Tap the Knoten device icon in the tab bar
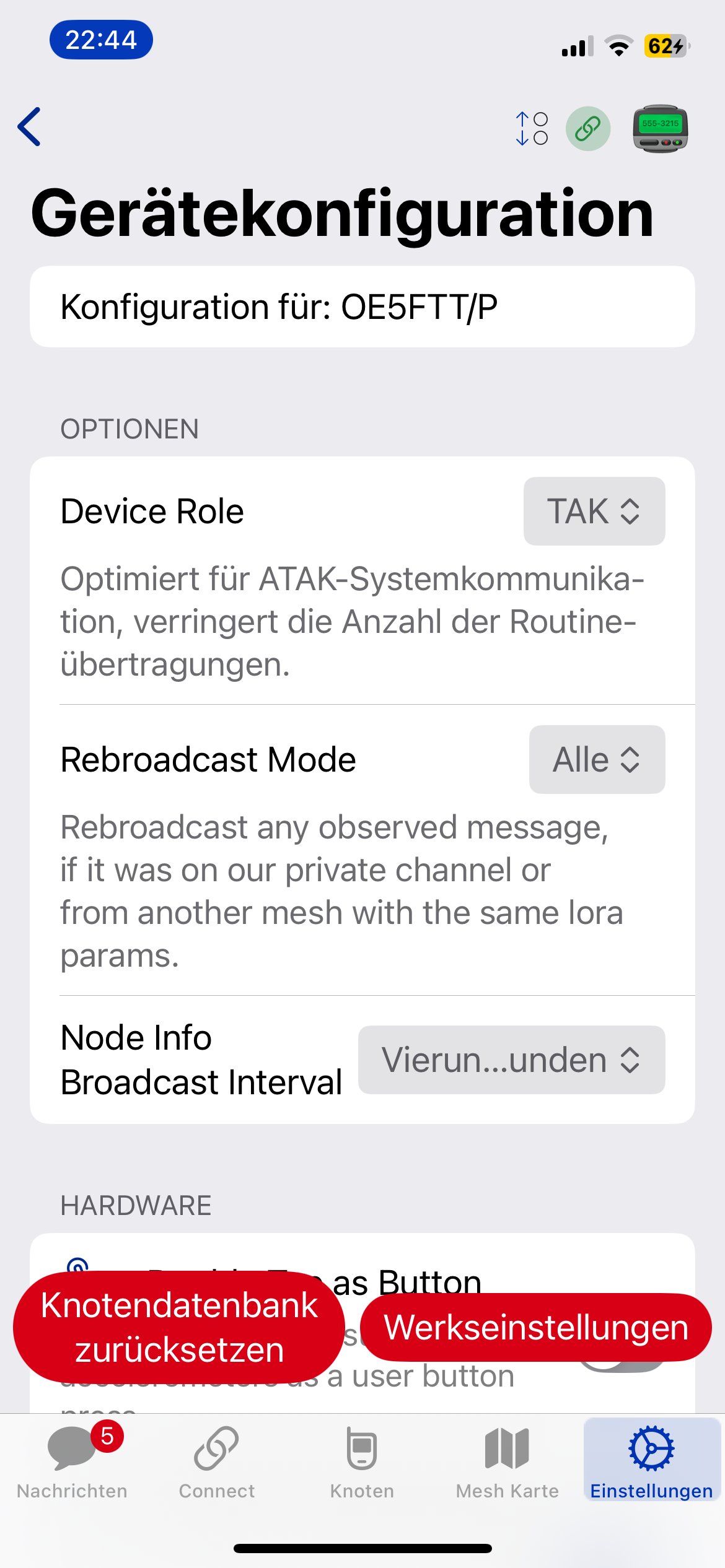This screenshot has height=1568, width=725. 362,1449
